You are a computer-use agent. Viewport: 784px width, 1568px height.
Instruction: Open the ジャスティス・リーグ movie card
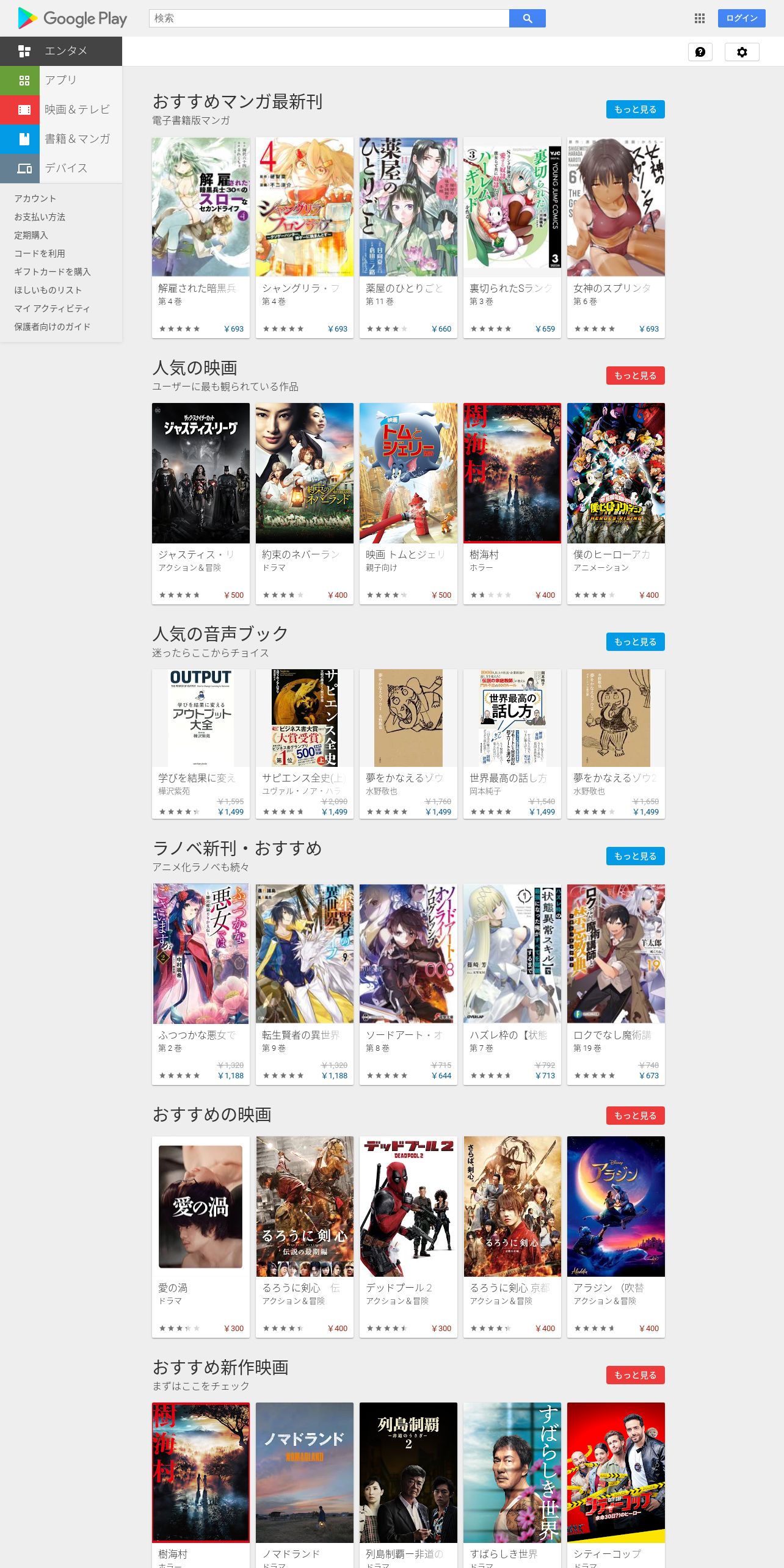201,504
